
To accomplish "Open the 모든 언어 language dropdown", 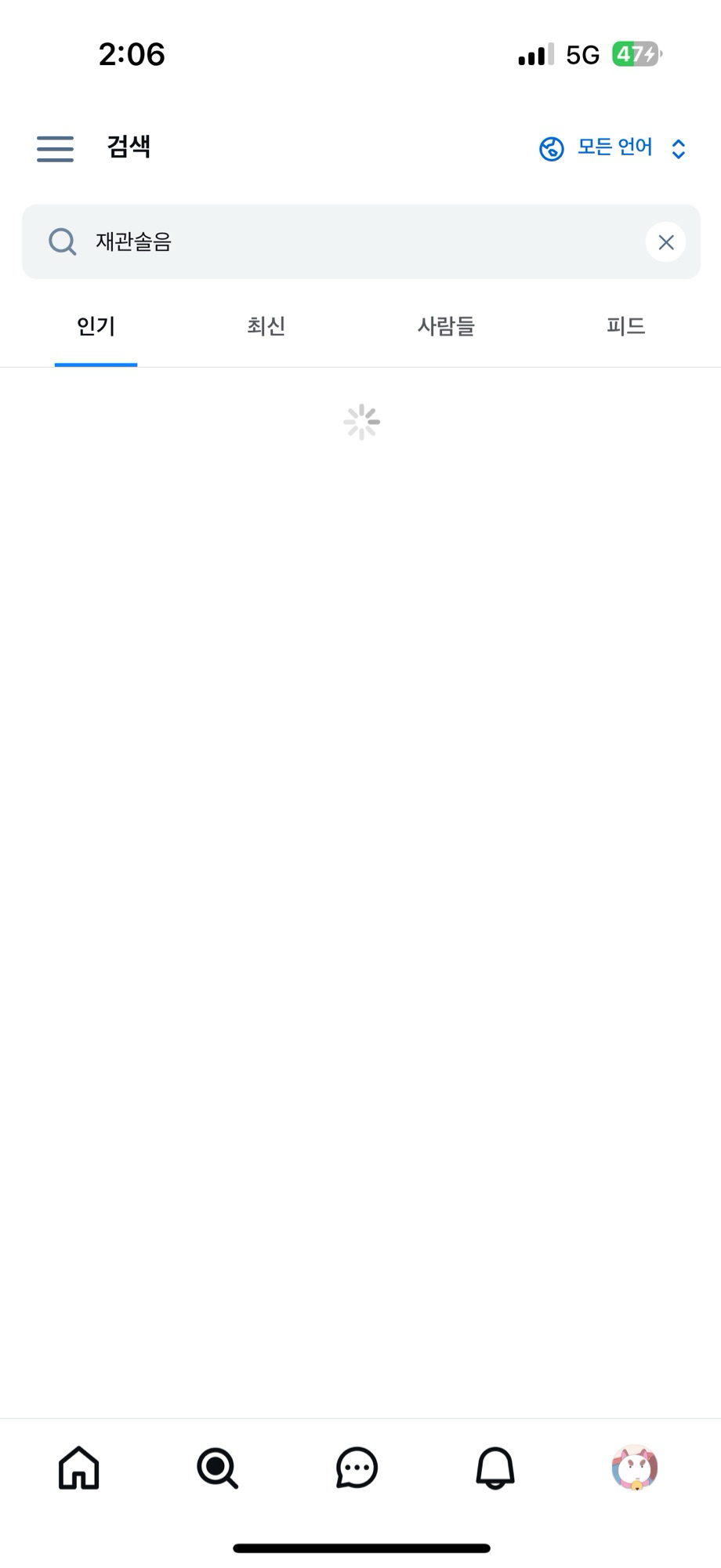I will tap(613, 148).
